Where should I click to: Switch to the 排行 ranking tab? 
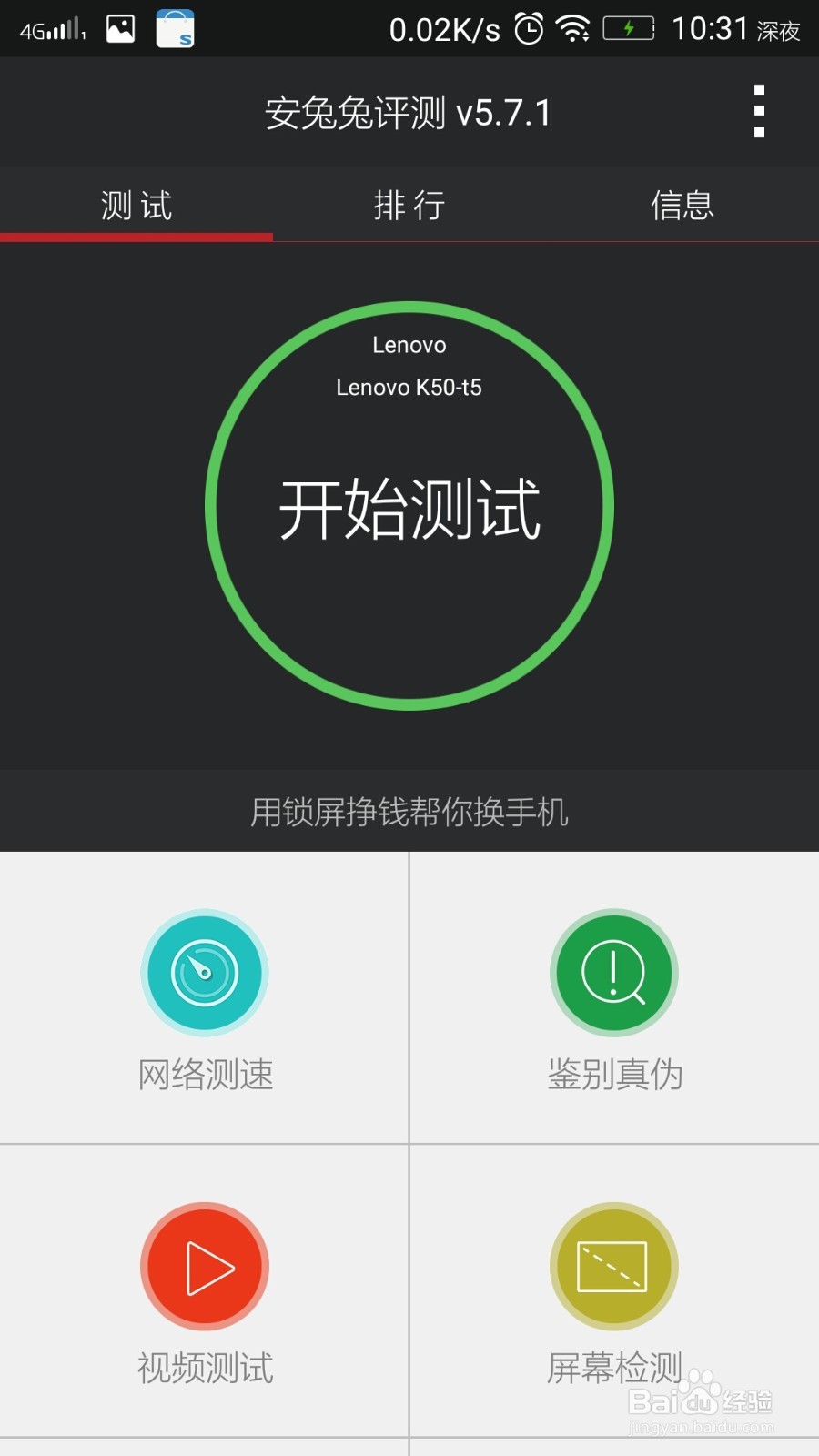pos(409,205)
